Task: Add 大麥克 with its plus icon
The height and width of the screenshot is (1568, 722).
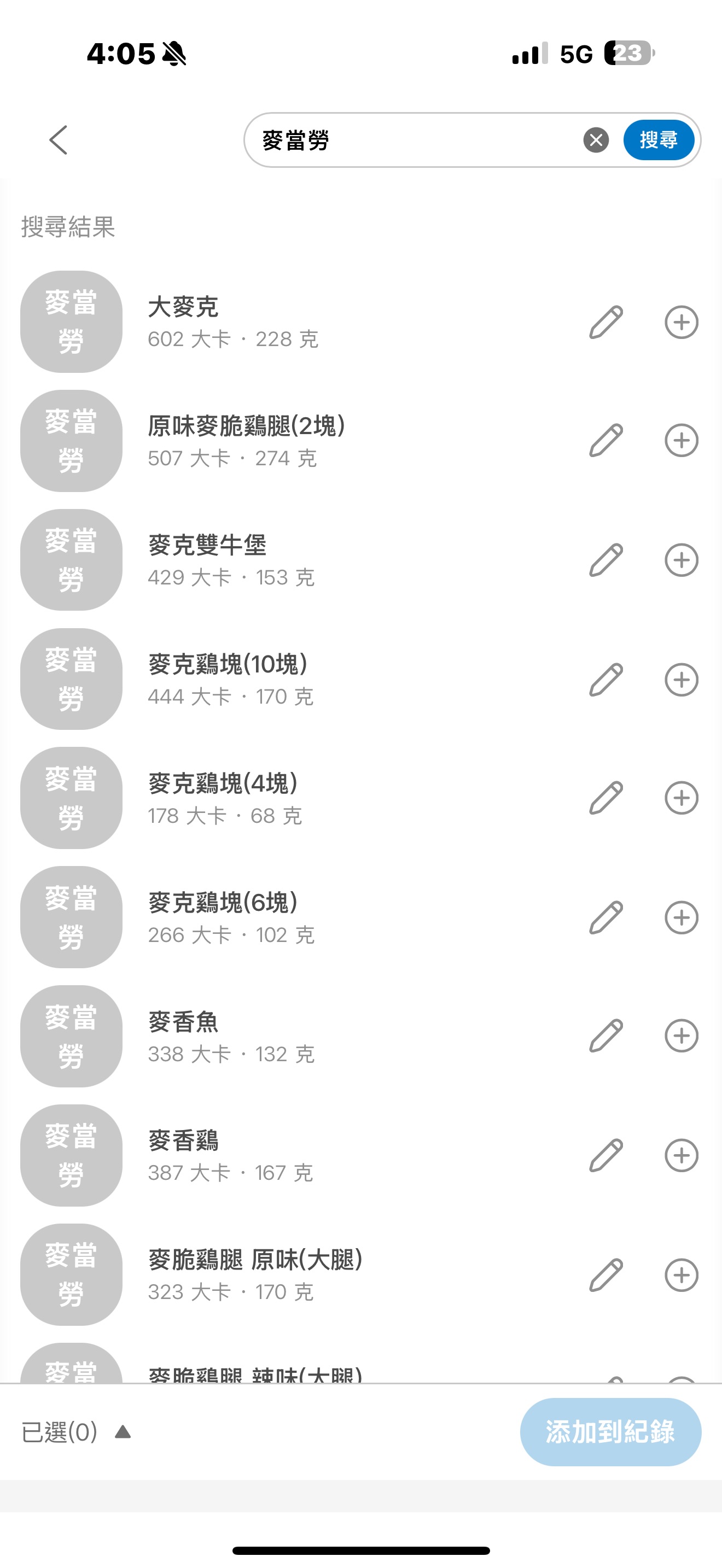Action: point(681,322)
